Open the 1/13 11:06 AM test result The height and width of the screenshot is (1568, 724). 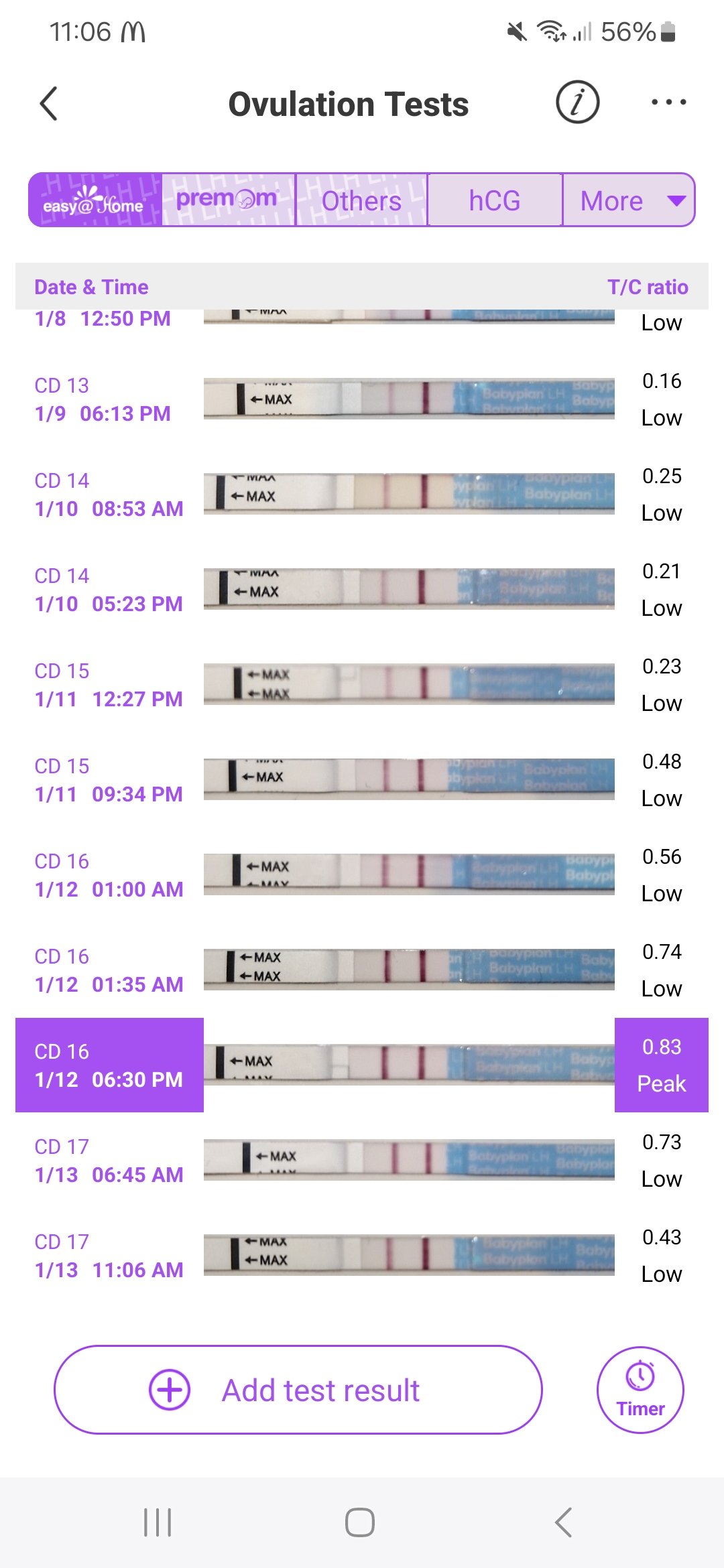362,1256
